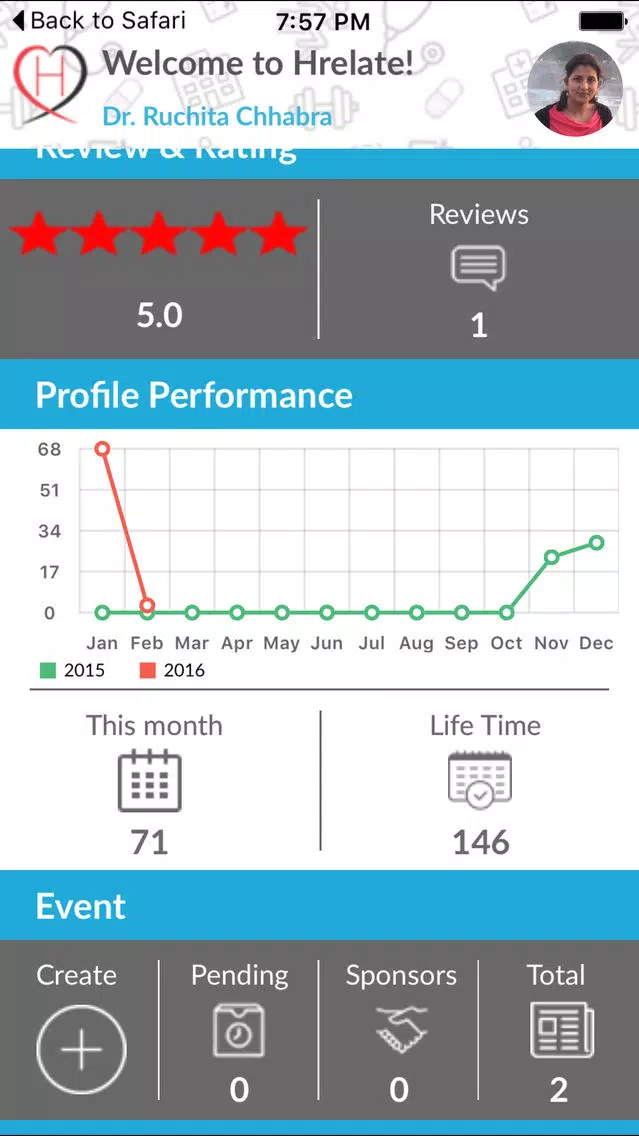The image size is (639, 1136).
Task: Select the Dec 2015 data point
Action: point(596,543)
